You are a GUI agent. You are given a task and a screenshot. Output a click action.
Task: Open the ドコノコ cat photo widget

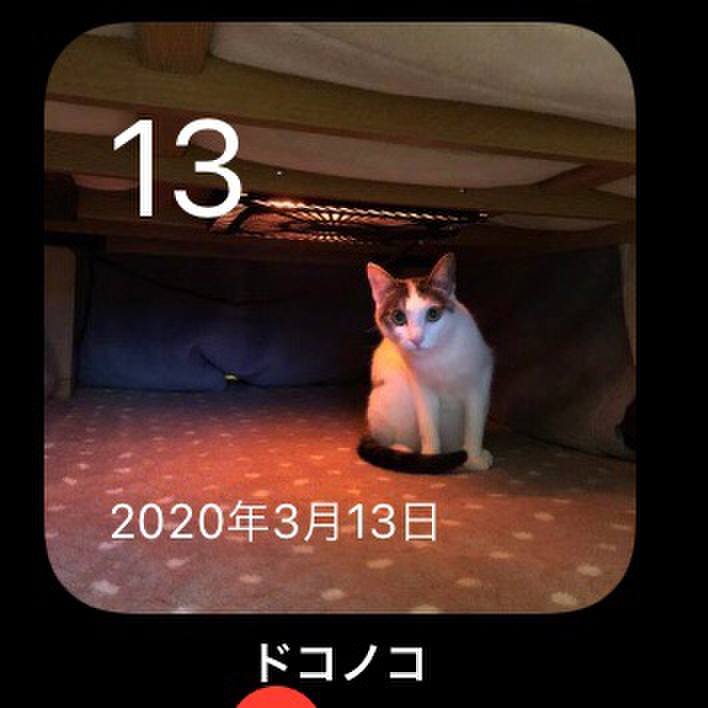point(340,320)
